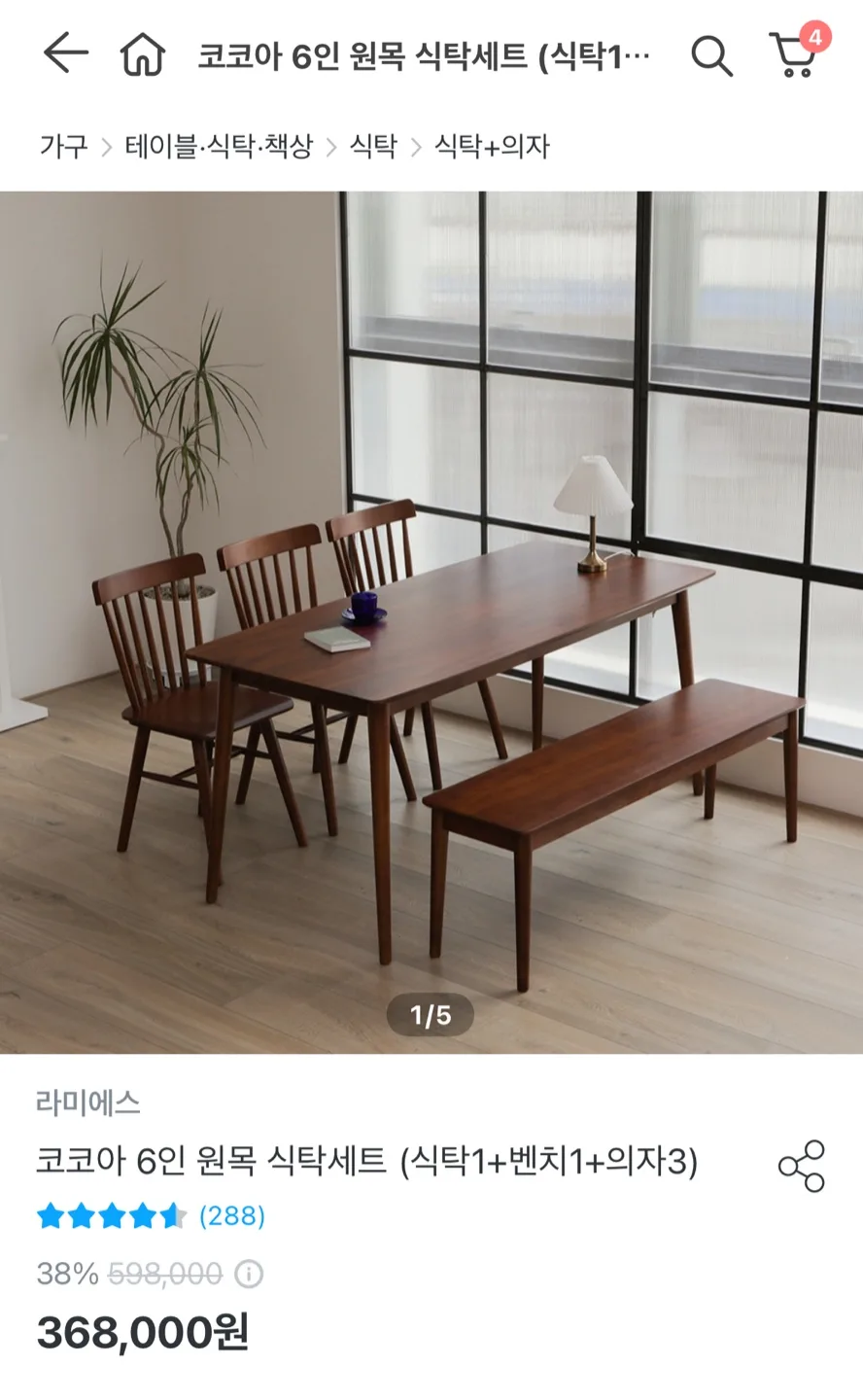This screenshot has height=1400, width=863.
Task: Open the shopping cart with 4 items
Action: click(x=794, y=54)
